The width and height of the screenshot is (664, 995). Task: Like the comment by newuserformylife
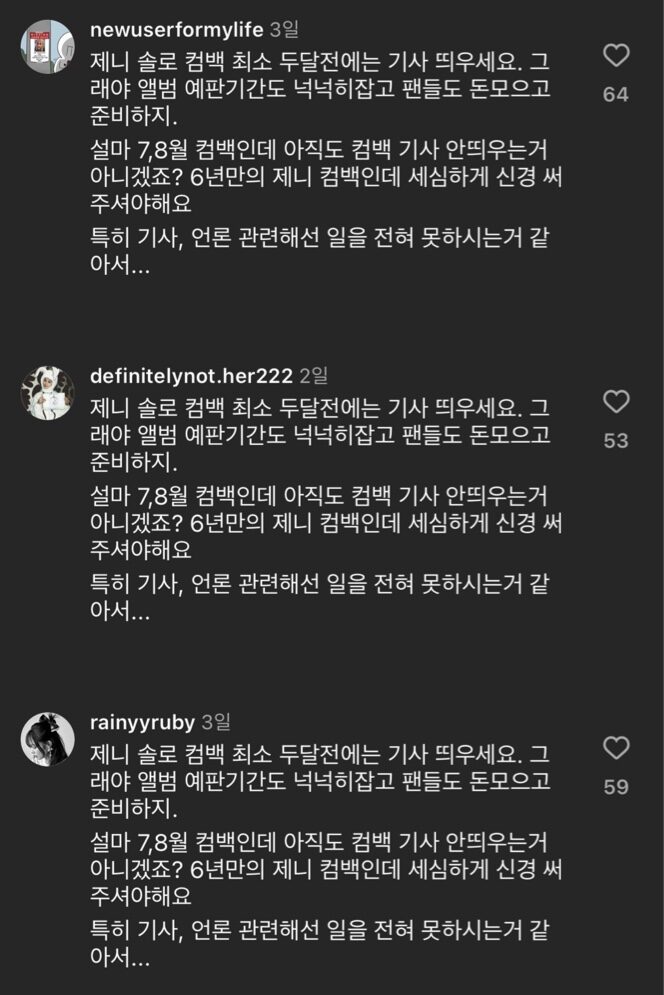617,55
